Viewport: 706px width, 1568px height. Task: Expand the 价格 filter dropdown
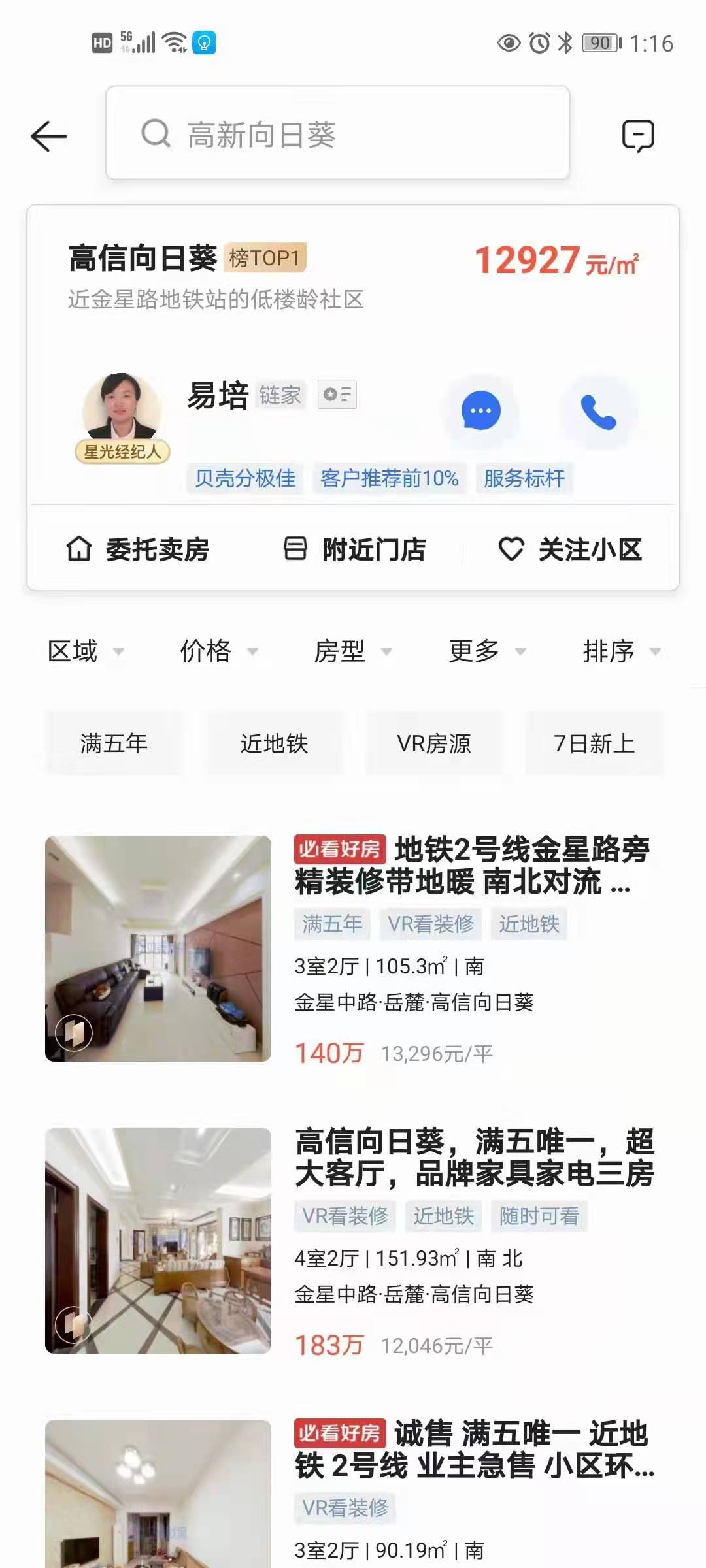tap(219, 651)
